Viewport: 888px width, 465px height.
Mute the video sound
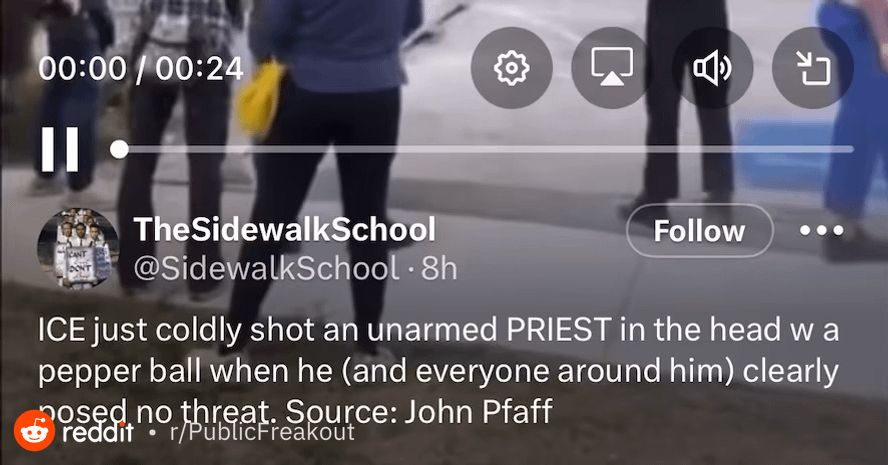[712, 68]
